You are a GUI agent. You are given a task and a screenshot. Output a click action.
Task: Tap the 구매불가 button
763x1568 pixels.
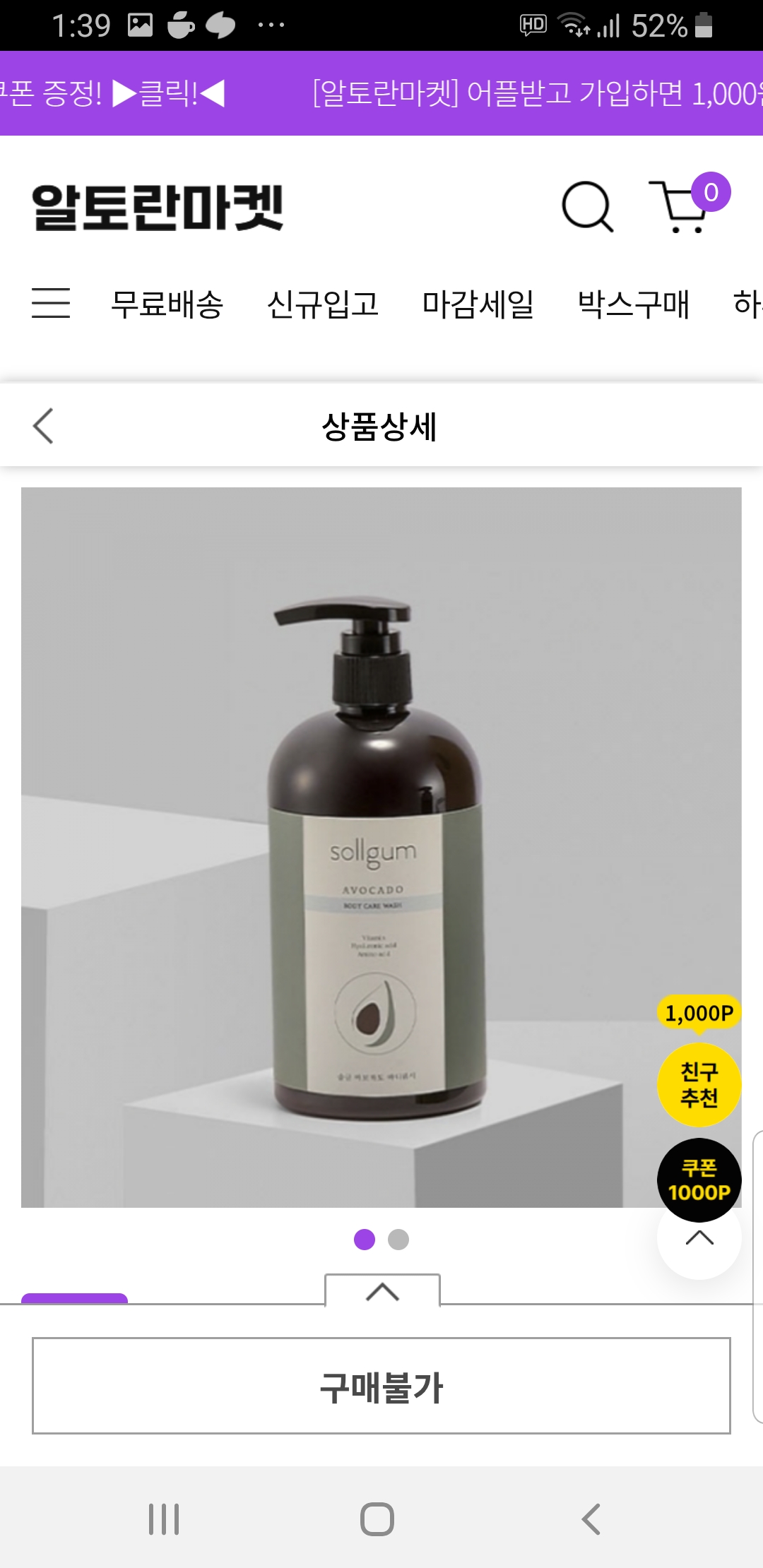pyautogui.click(x=381, y=1386)
